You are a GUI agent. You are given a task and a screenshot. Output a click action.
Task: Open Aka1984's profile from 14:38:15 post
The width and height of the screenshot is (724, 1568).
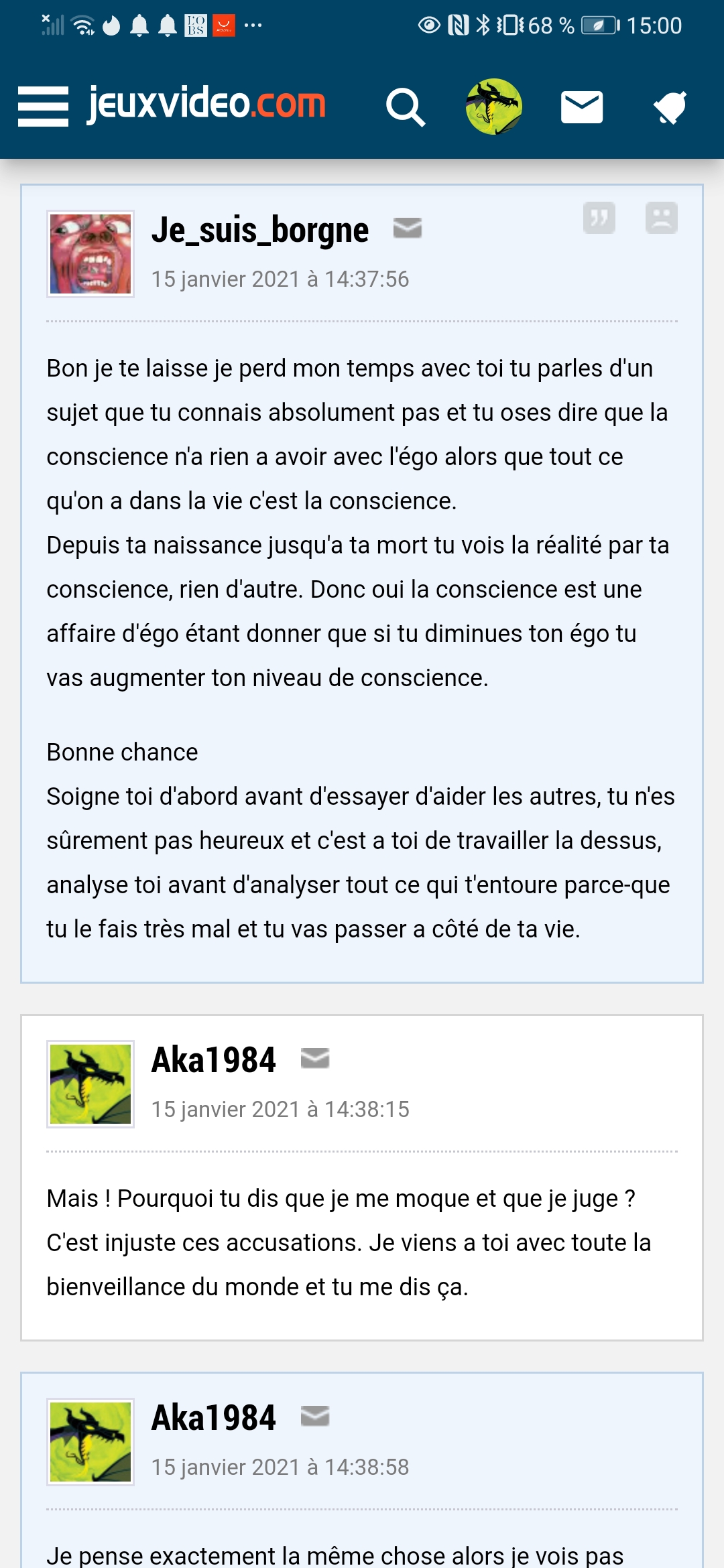pos(213,1060)
